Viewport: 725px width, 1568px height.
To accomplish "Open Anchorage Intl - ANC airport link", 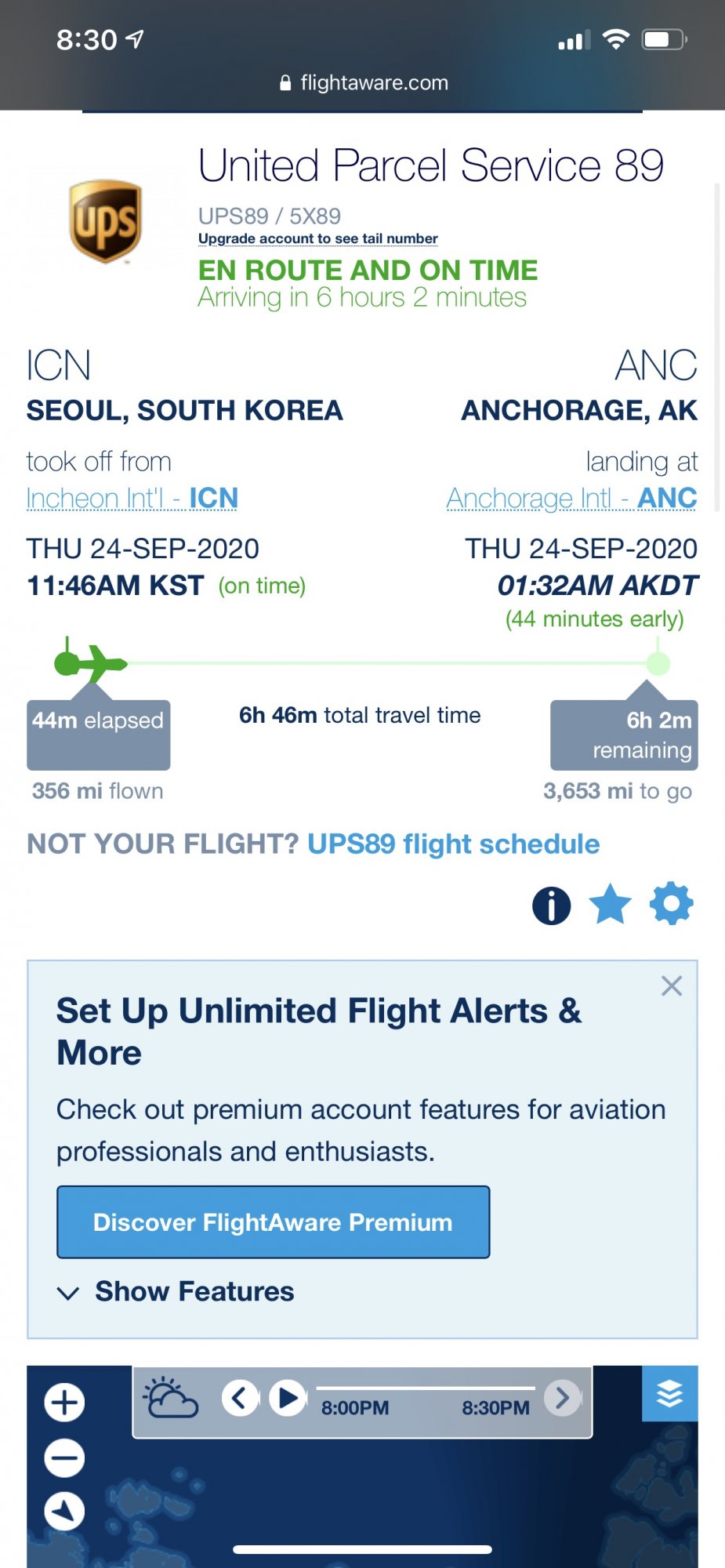I will 571,498.
